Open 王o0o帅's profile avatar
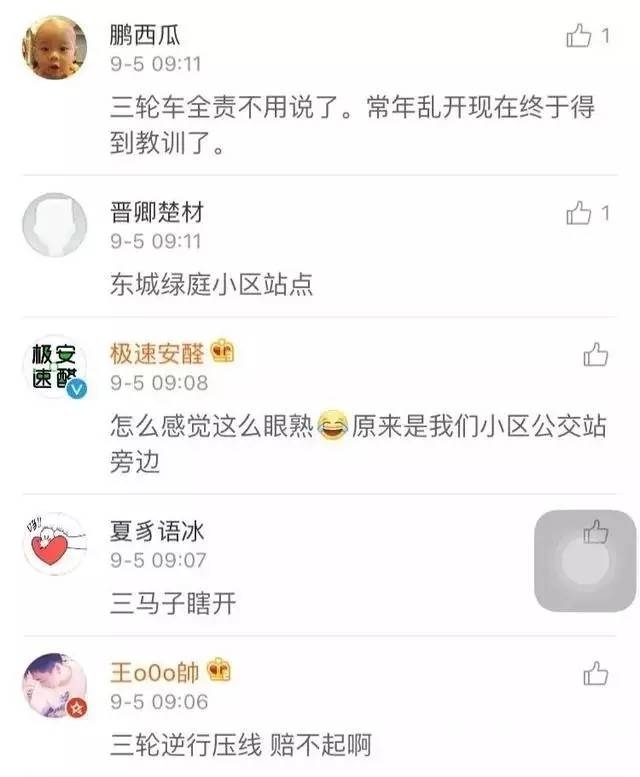This screenshot has width=640, height=777. [54, 686]
